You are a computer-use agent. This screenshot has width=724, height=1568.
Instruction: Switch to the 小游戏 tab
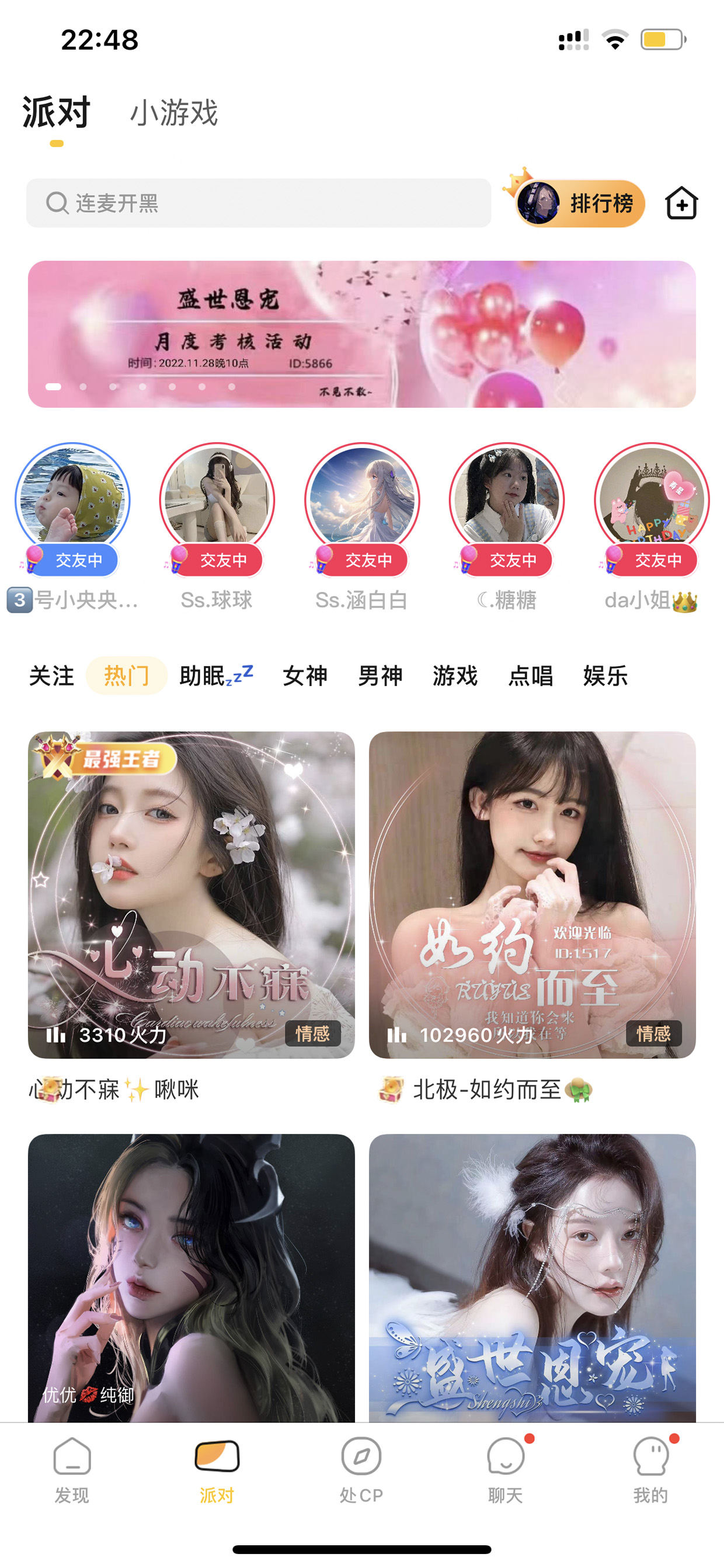click(x=174, y=113)
